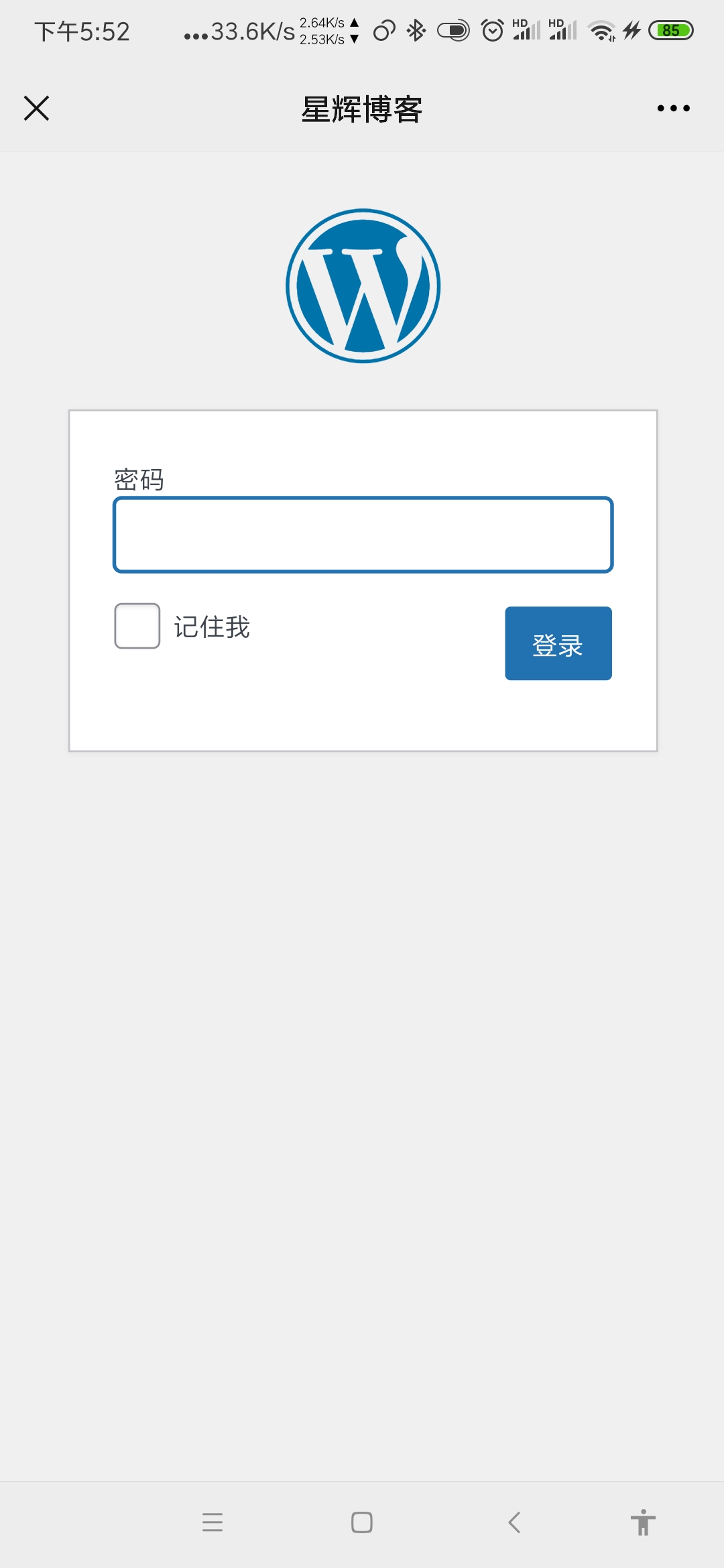The width and height of the screenshot is (724, 1568).
Task: Open the WordPress logo link
Action: click(x=363, y=286)
